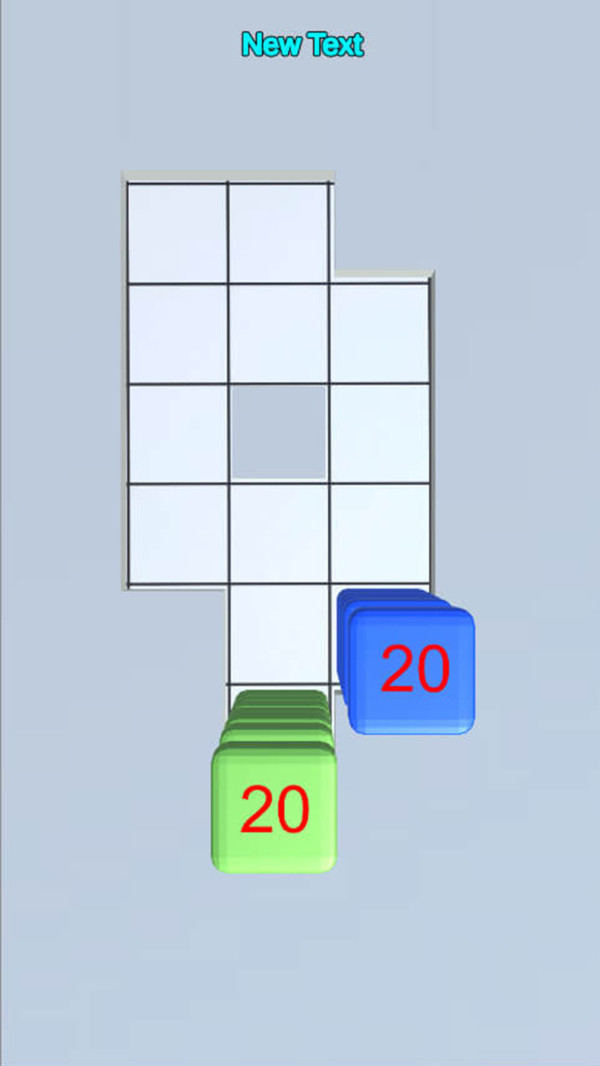Select the blue block stack labeled 20
Viewport: 600px width, 1066px height.
pyautogui.click(x=411, y=668)
